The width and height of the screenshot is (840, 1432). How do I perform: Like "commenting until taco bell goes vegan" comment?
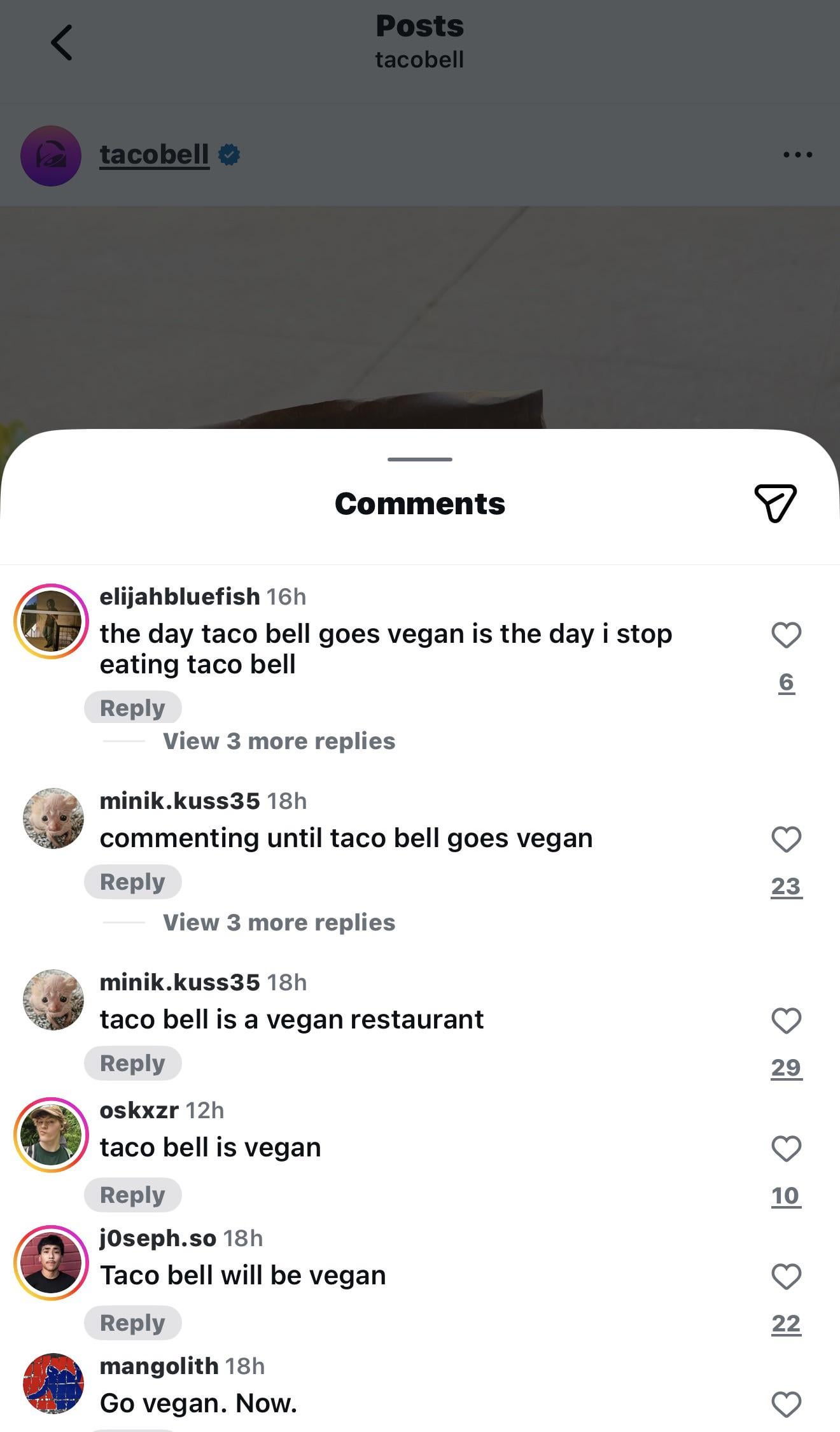click(786, 839)
